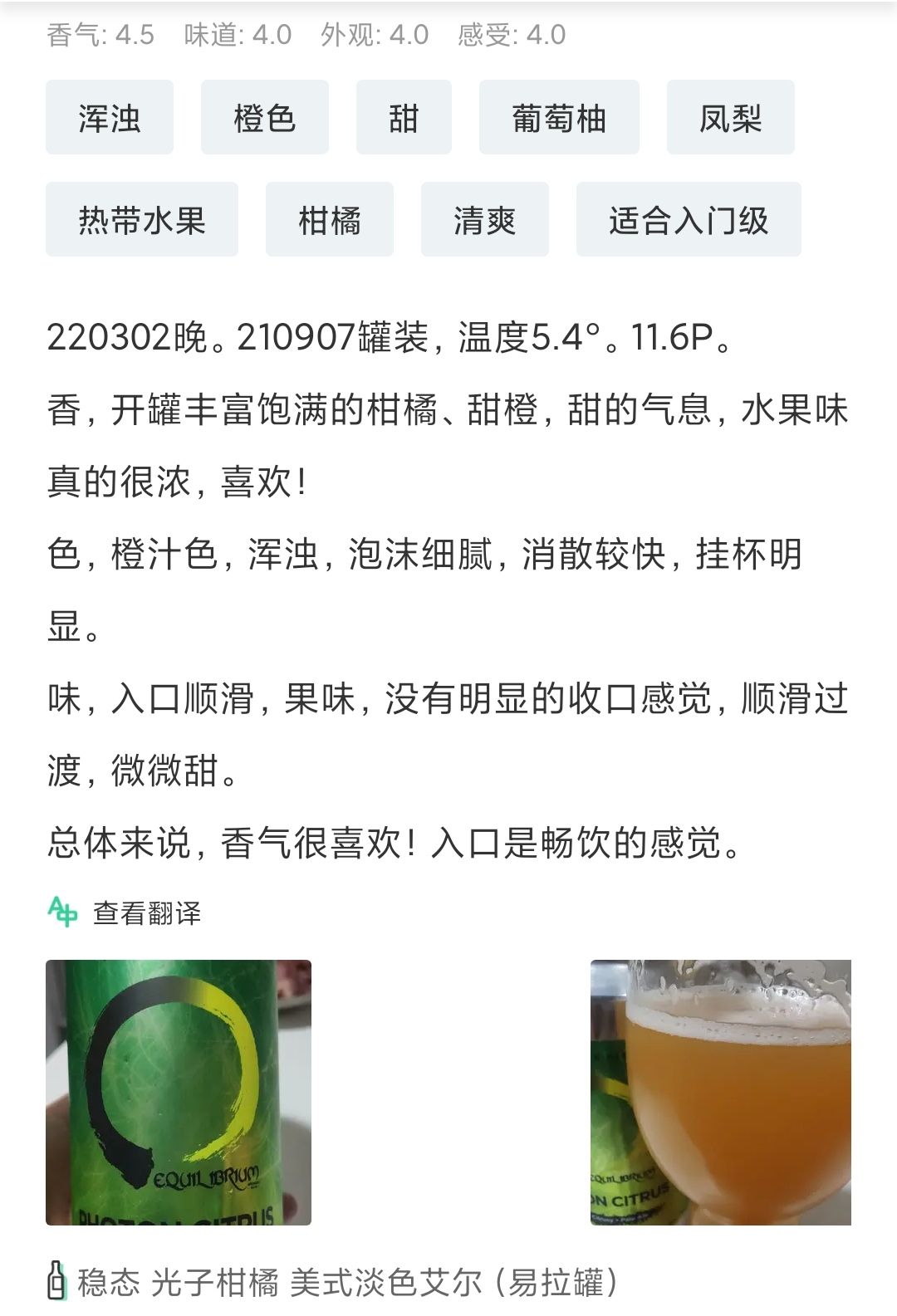Open the 葡萄柚 tag
Screen dimensions: 897x1316
559,117
